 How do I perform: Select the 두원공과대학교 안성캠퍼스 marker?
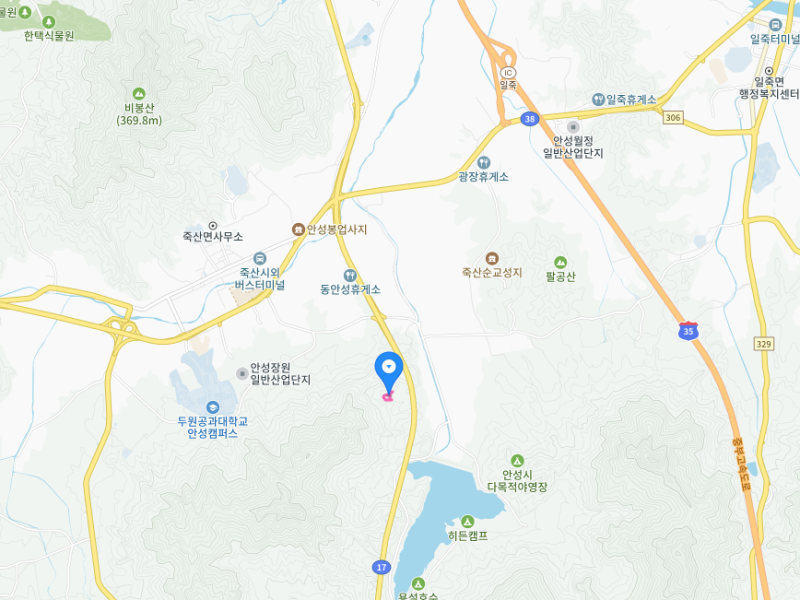point(212,407)
